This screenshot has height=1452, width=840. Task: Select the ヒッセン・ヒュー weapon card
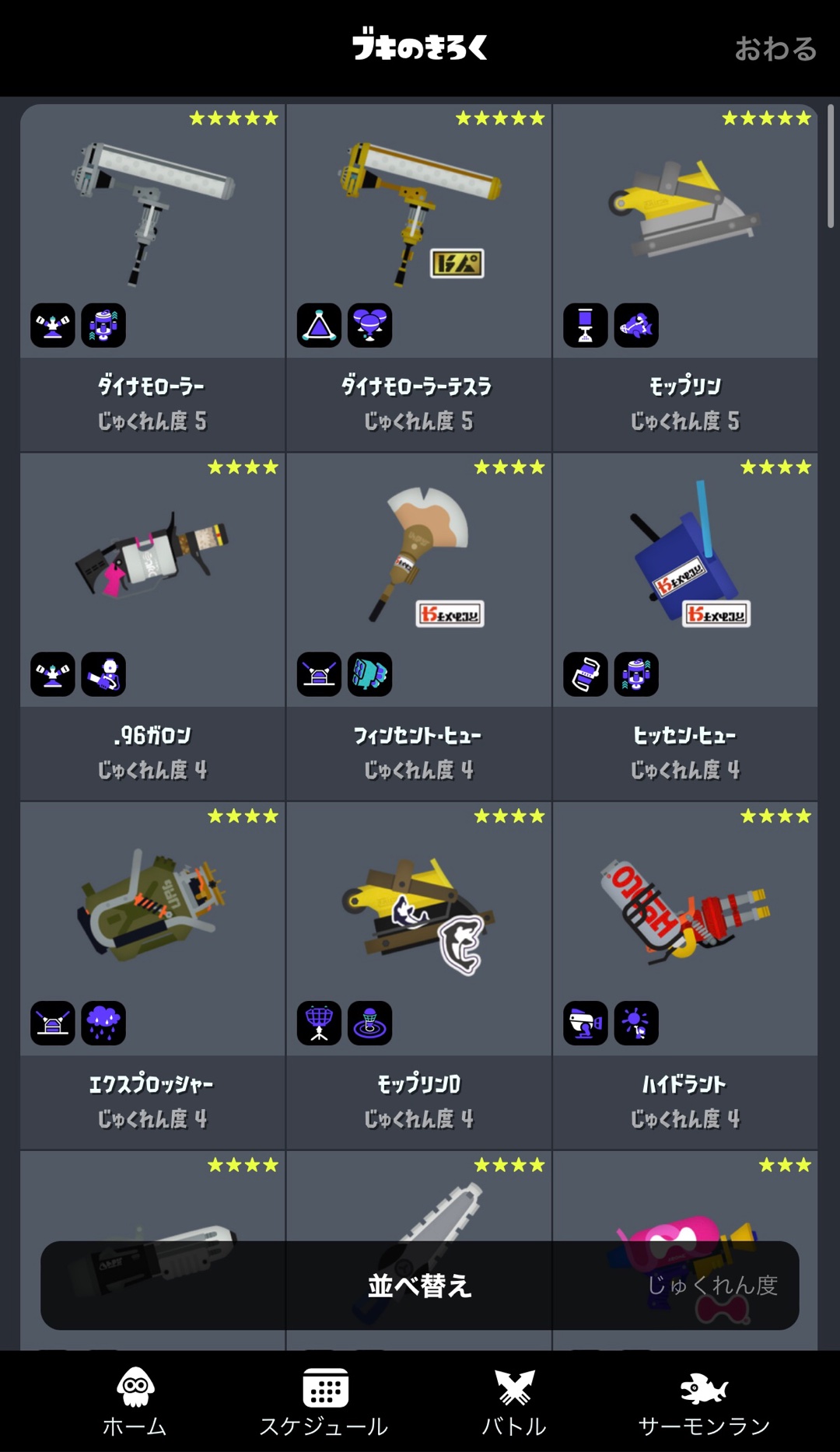click(684, 626)
